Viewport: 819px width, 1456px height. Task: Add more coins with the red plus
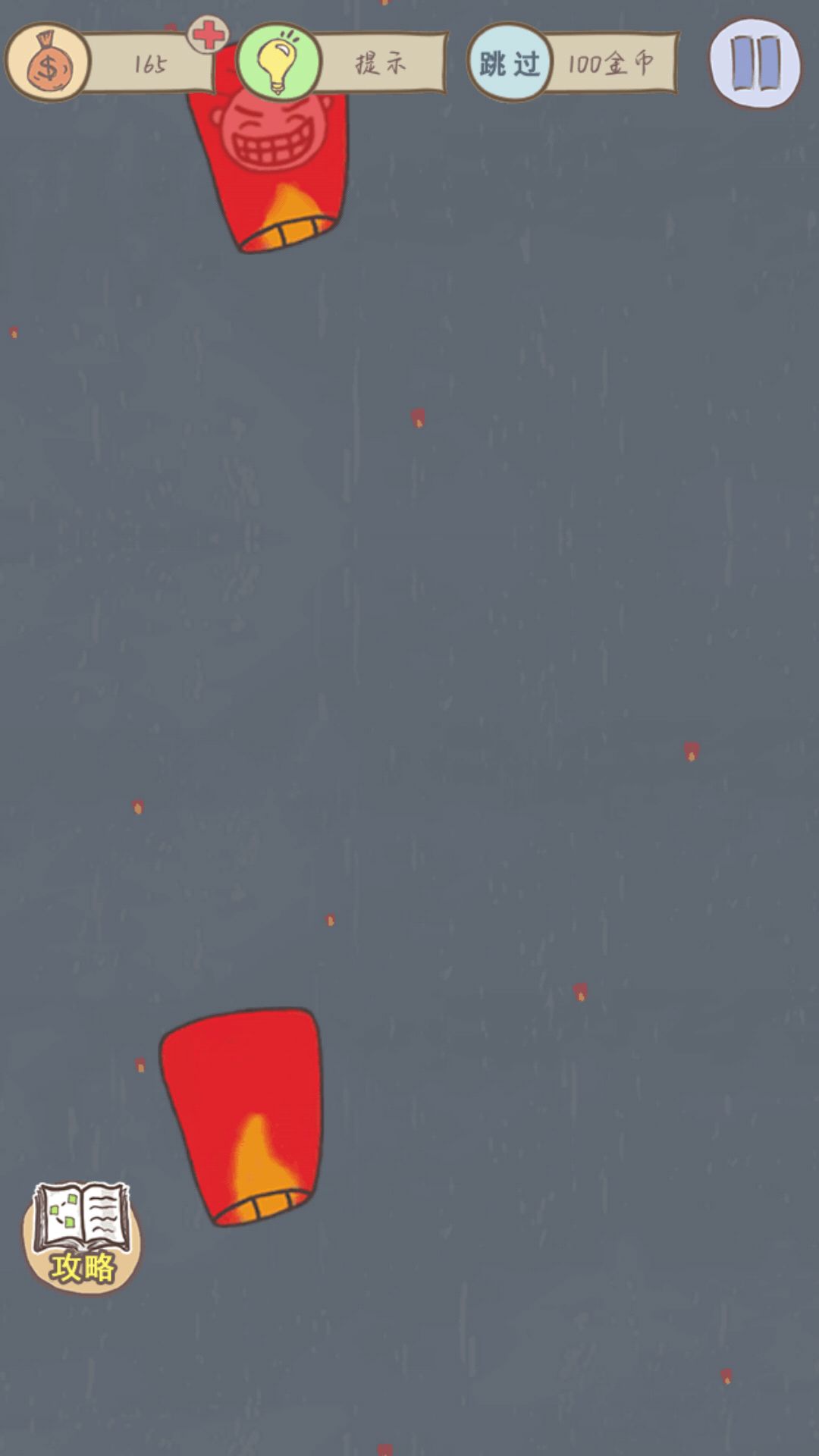[209, 35]
